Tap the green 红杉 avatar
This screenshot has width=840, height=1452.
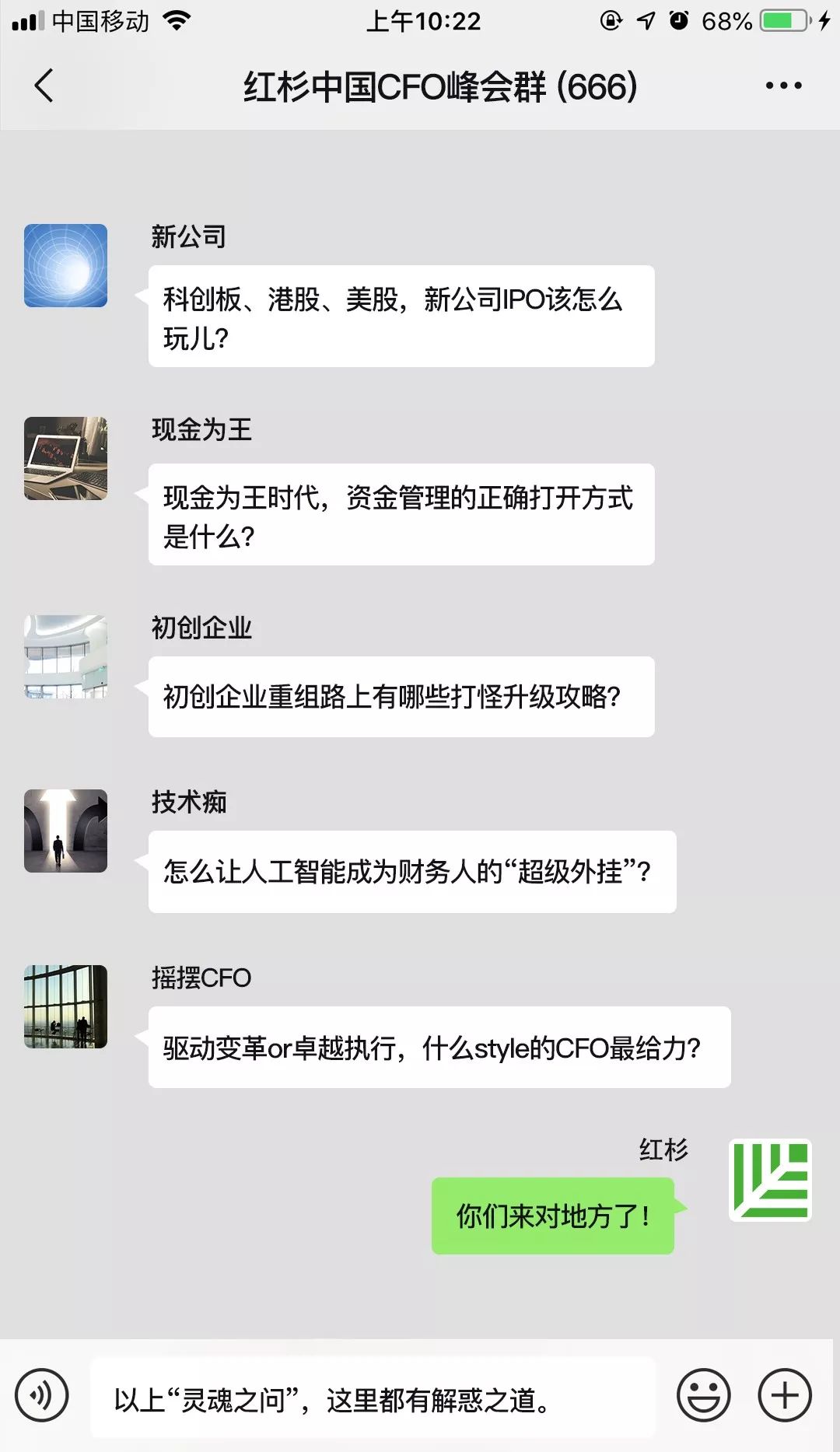[770, 1180]
